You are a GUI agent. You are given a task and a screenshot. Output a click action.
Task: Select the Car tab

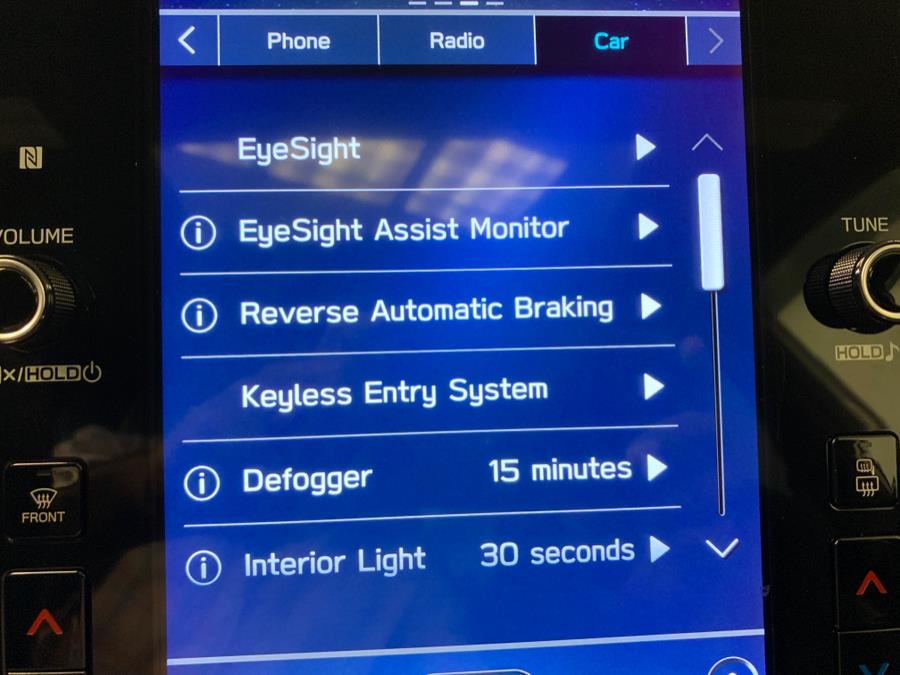click(x=610, y=42)
